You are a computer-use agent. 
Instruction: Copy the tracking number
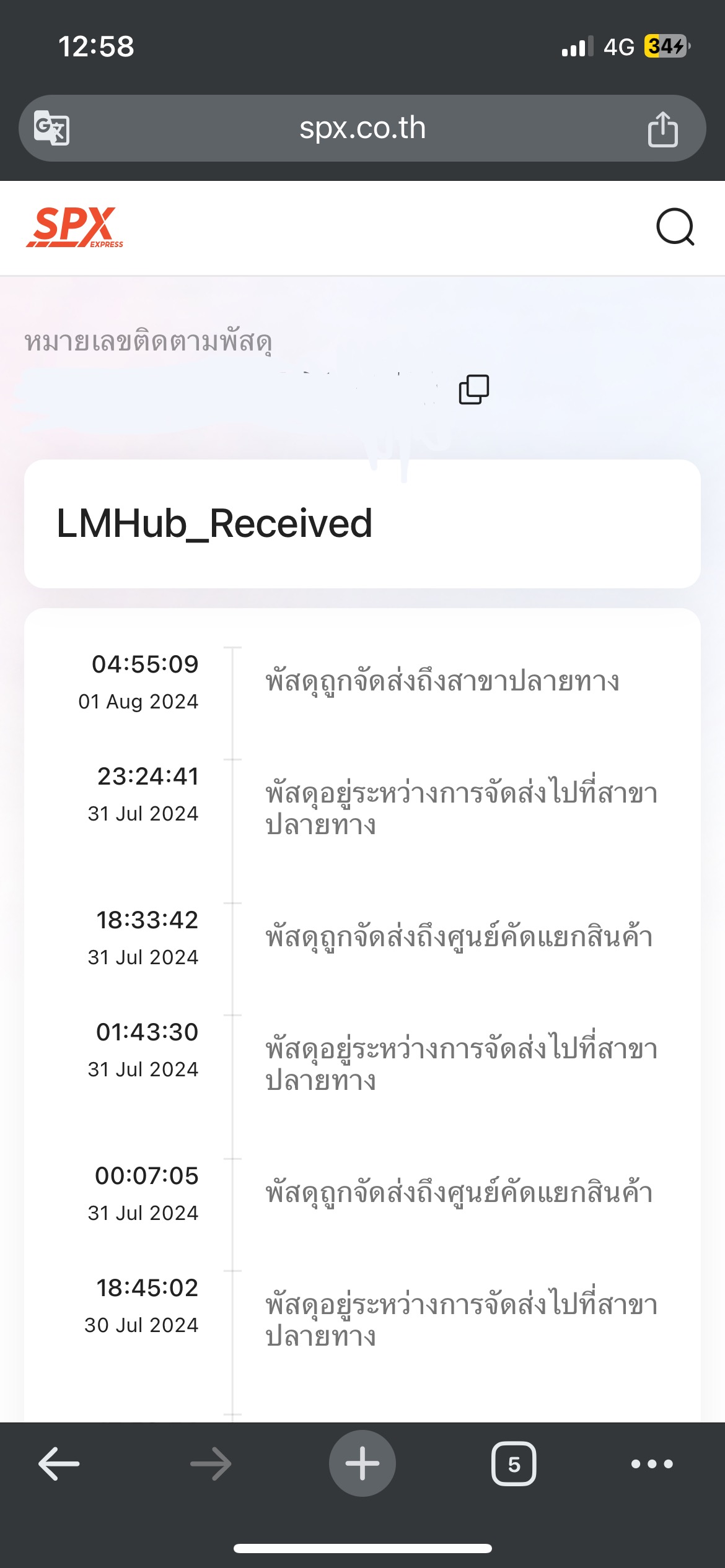(x=473, y=390)
